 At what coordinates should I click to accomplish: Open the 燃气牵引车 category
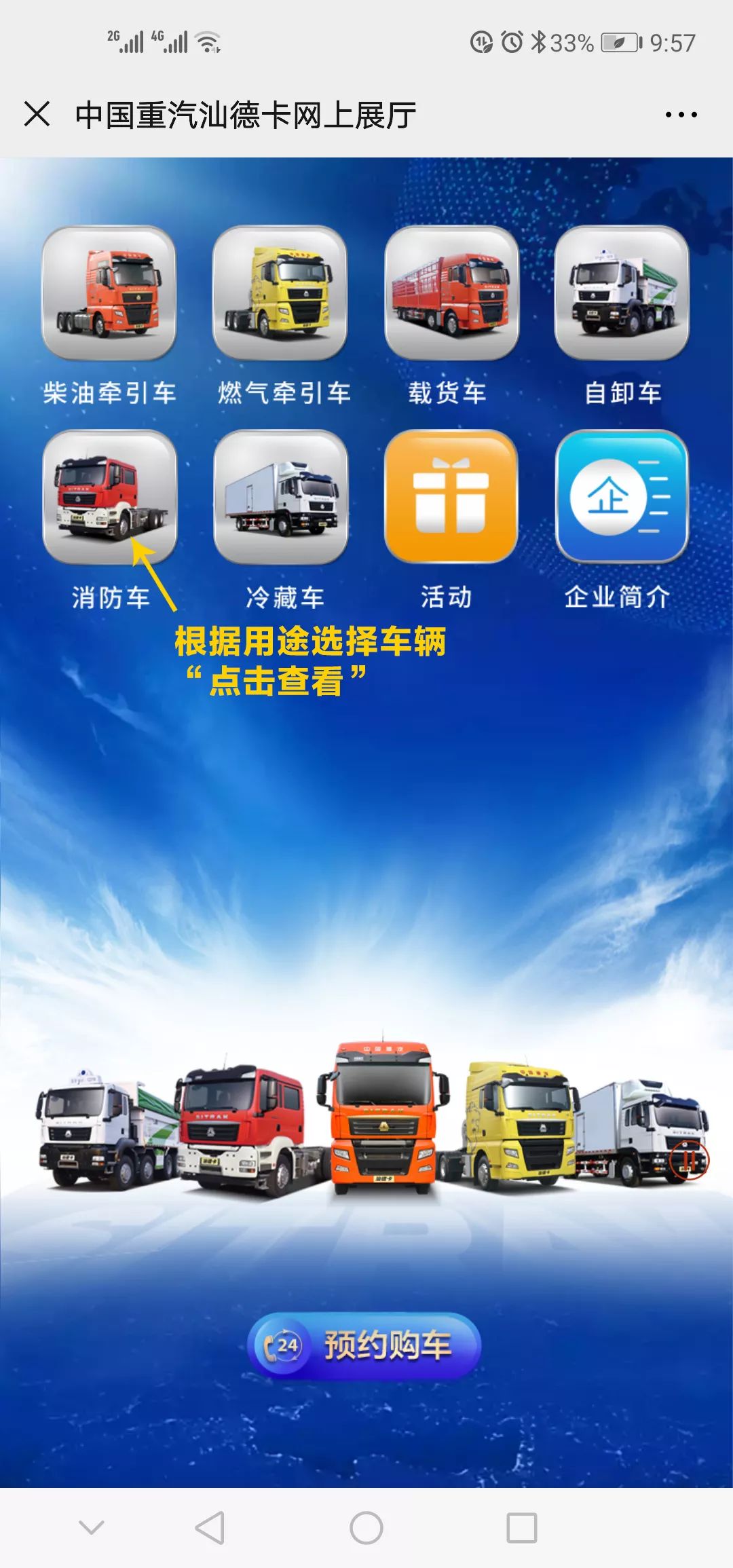coord(280,293)
